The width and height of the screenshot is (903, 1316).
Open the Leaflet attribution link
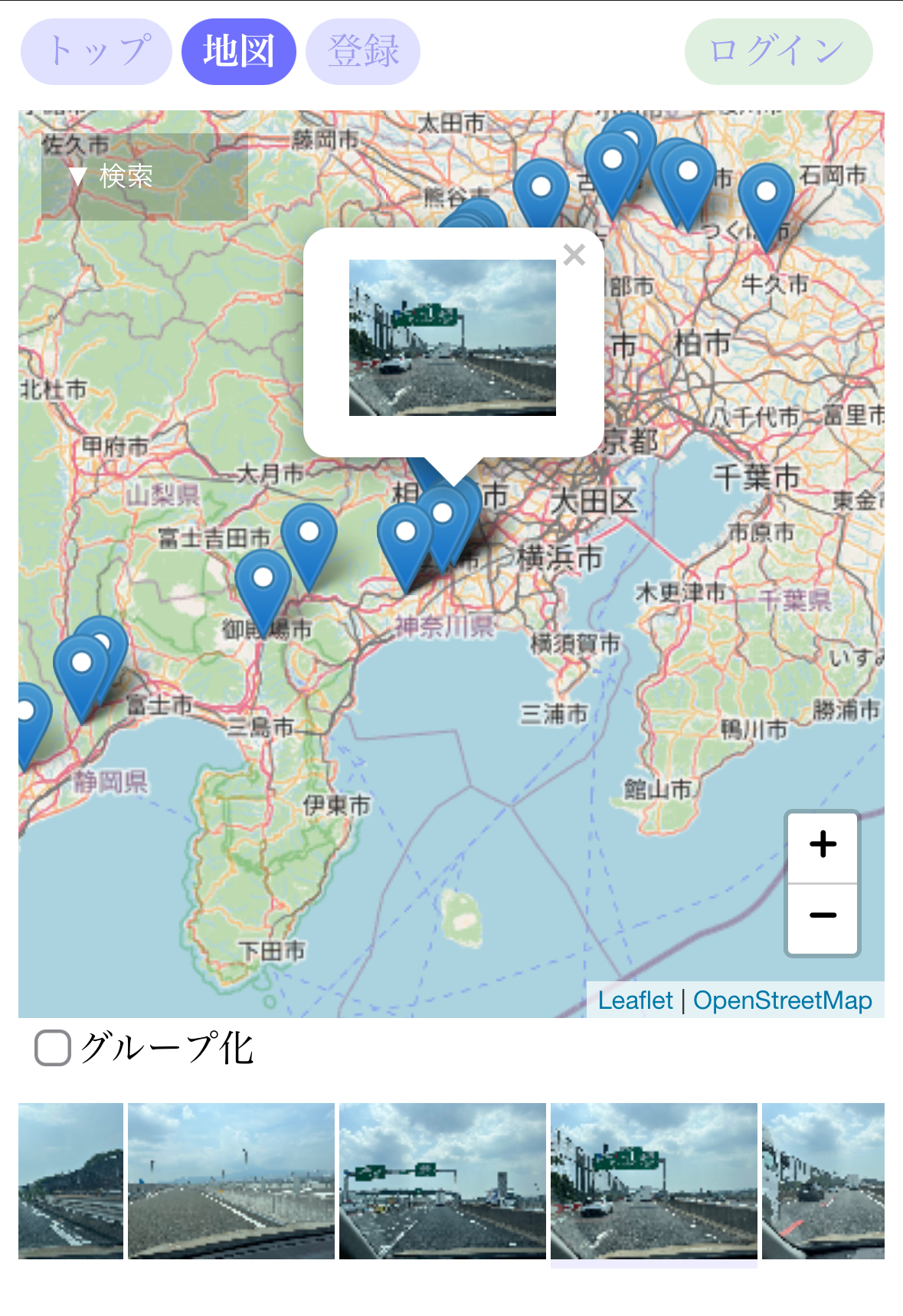635,1000
